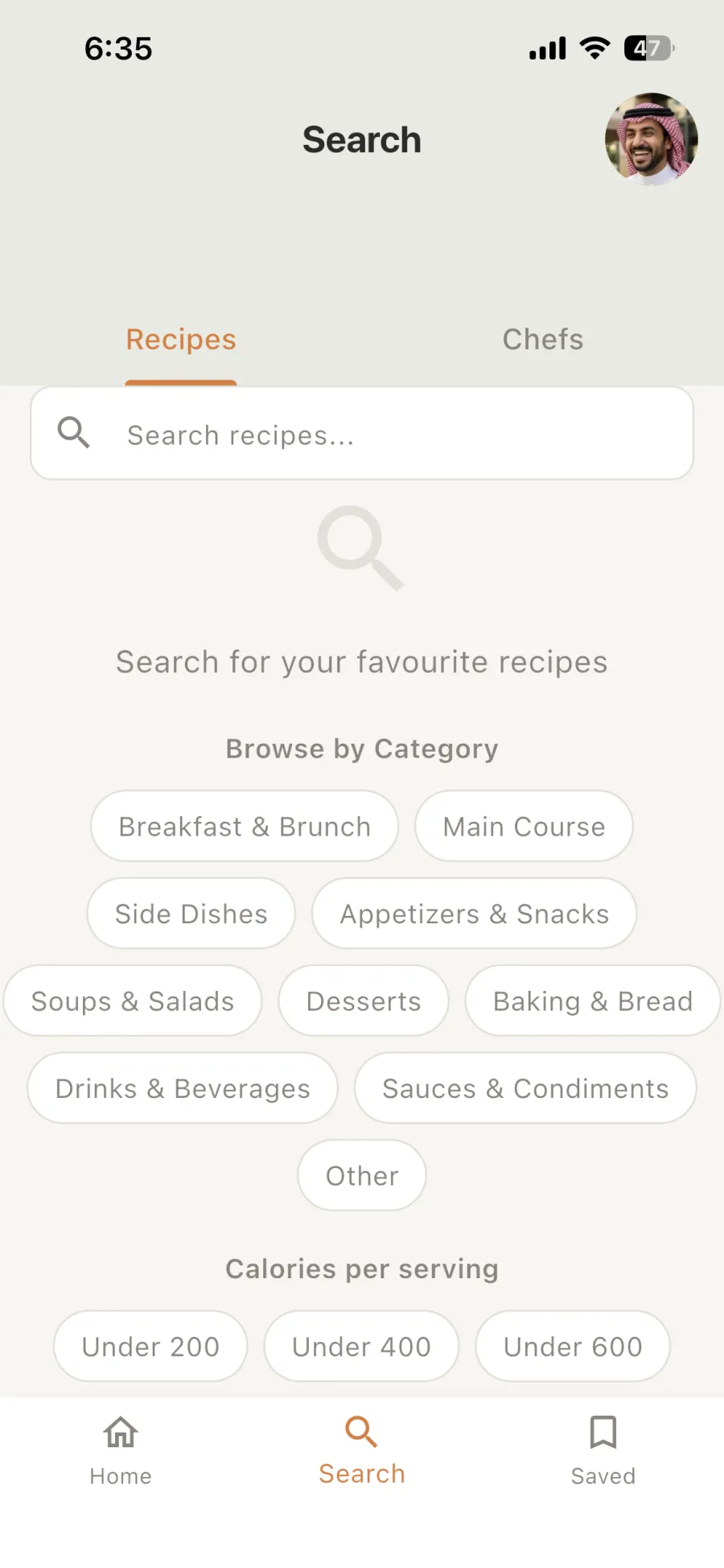The width and height of the screenshot is (724, 1568).
Task: Select the Recipes tab
Action: tap(181, 340)
